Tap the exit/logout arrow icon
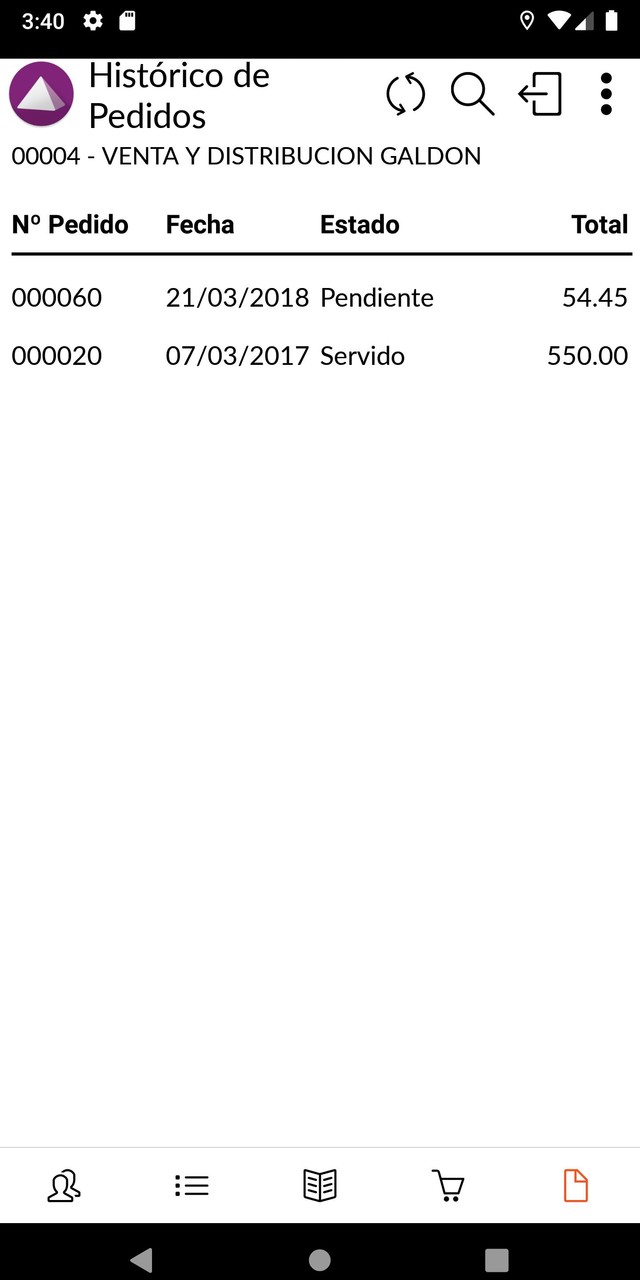The width and height of the screenshot is (640, 1280). tap(540, 95)
